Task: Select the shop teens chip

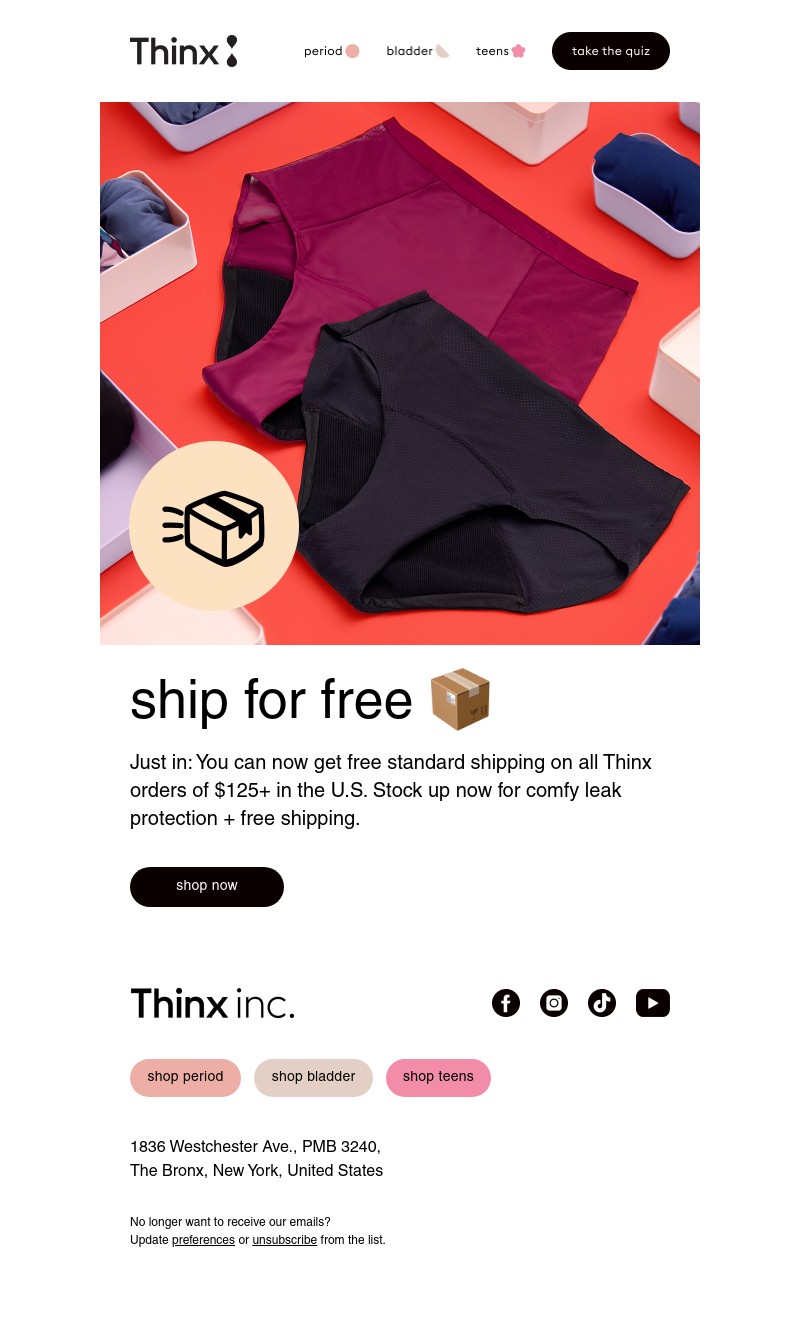Action: coord(438,1077)
